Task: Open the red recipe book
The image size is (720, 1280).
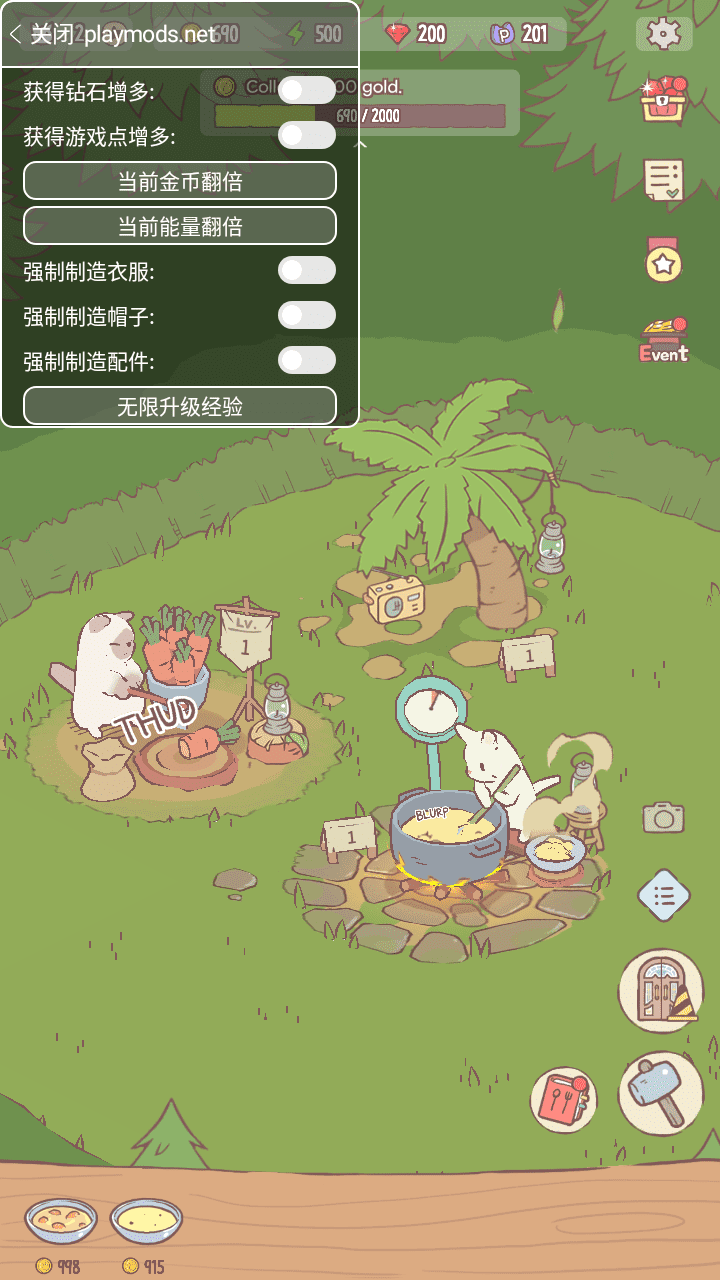Action: [564, 1100]
